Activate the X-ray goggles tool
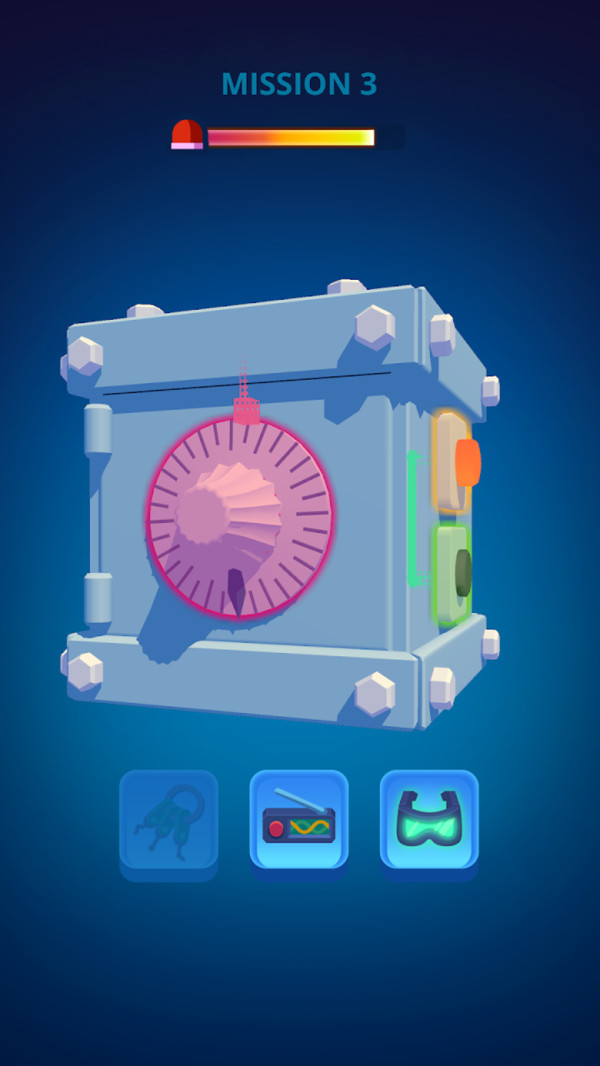 point(429,820)
